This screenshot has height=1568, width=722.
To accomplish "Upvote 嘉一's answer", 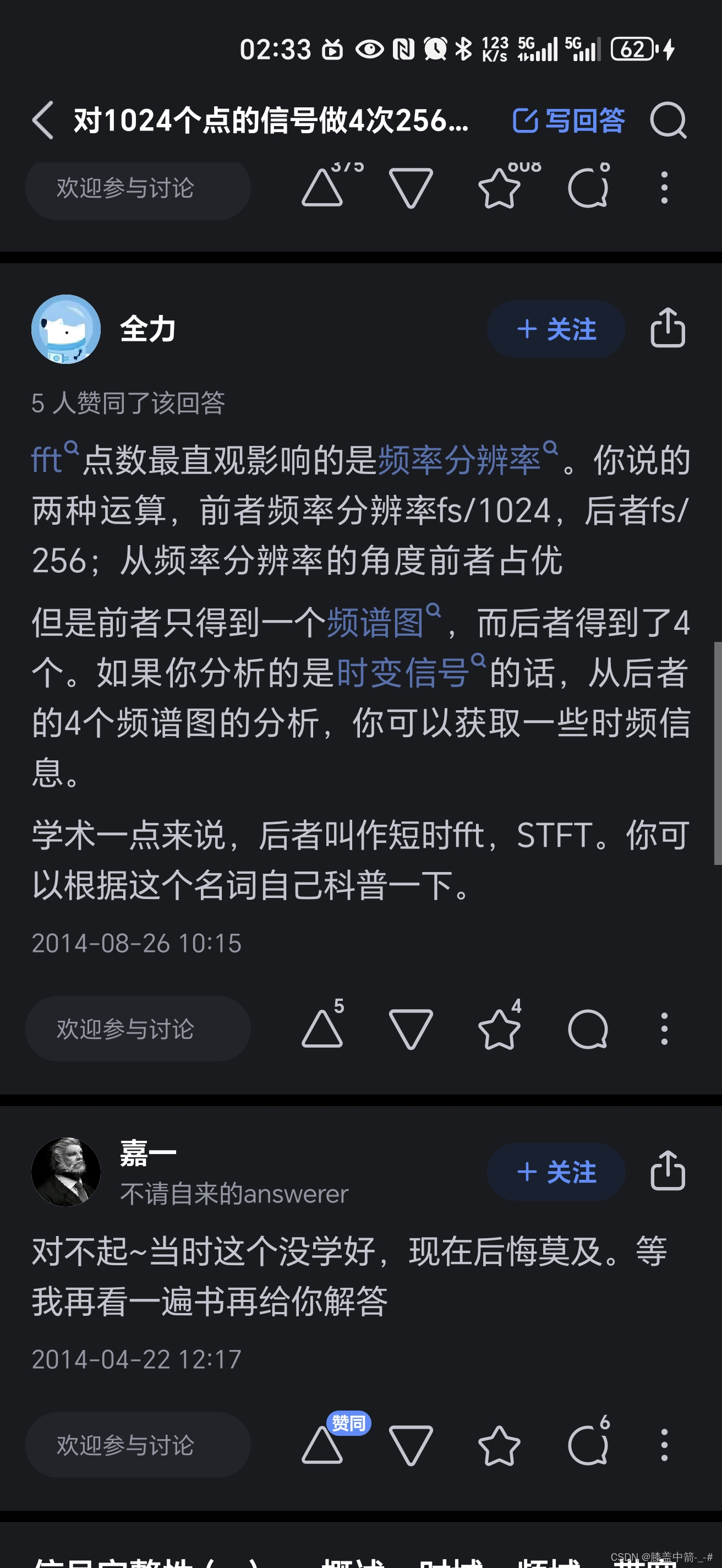I will coord(322,1445).
